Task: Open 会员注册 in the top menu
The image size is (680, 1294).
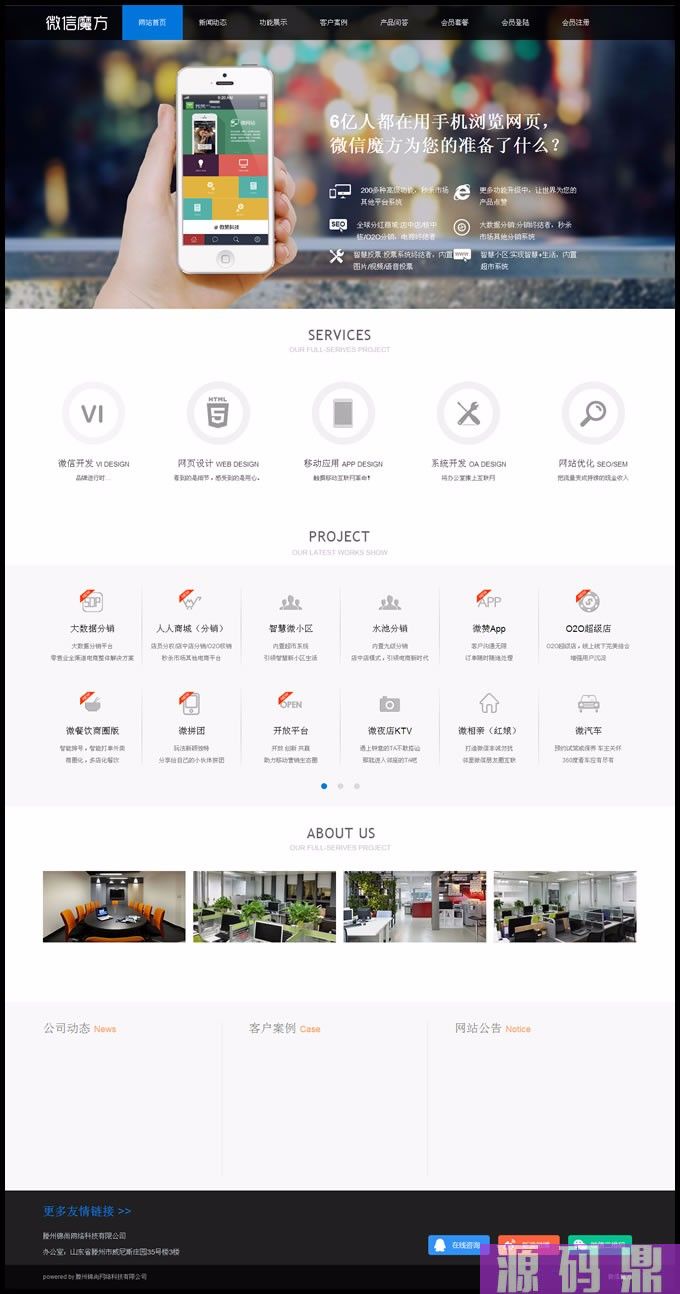Action: tap(575, 22)
